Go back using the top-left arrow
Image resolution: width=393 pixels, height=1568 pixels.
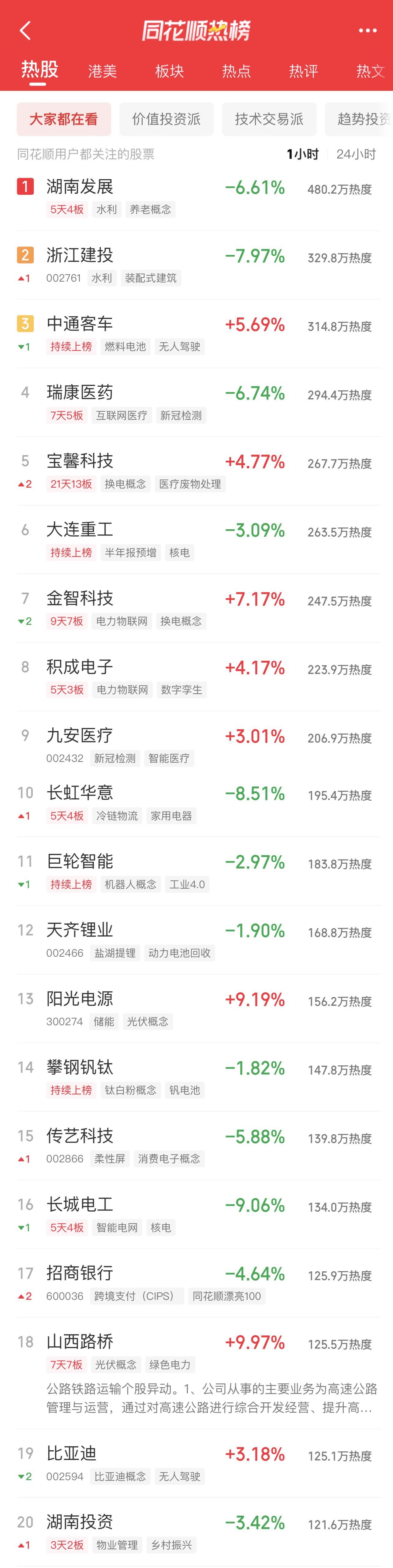[x=25, y=30]
